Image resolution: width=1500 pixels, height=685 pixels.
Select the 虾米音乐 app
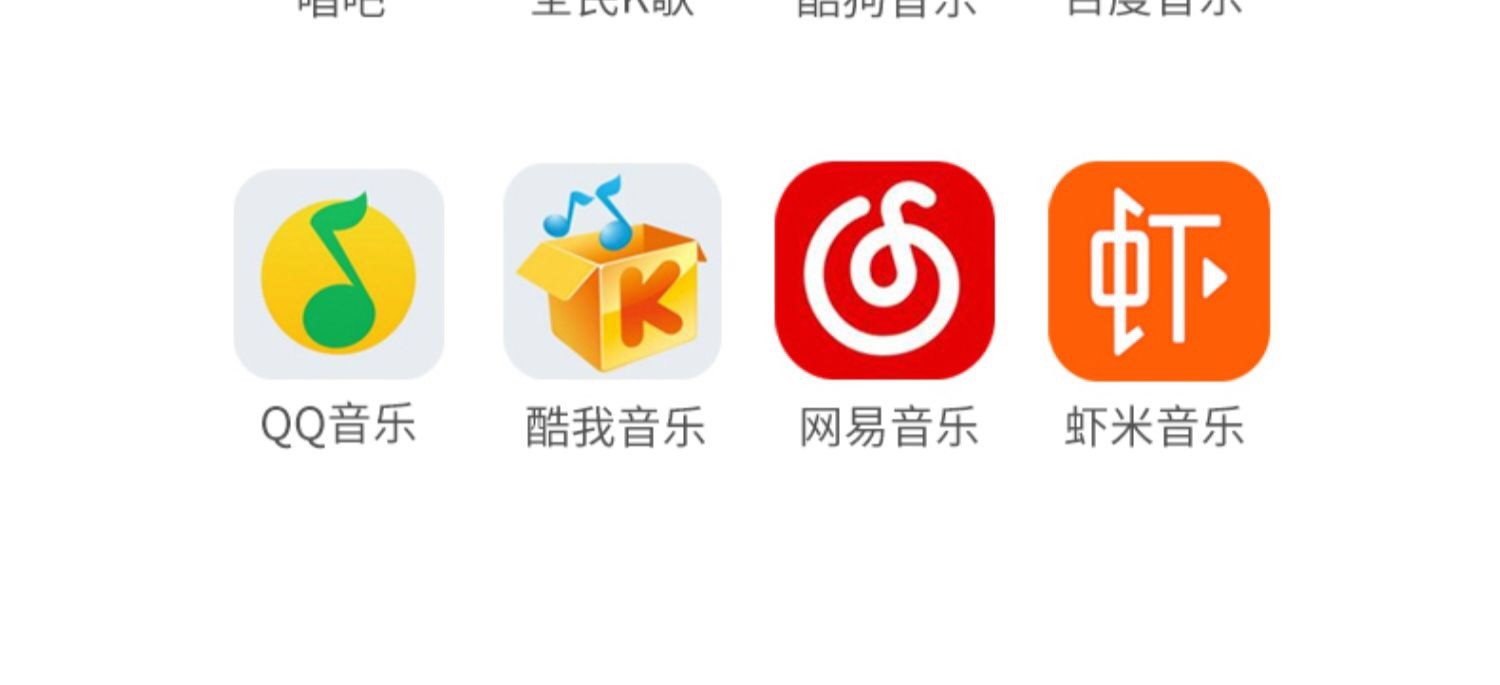[x=1158, y=271]
